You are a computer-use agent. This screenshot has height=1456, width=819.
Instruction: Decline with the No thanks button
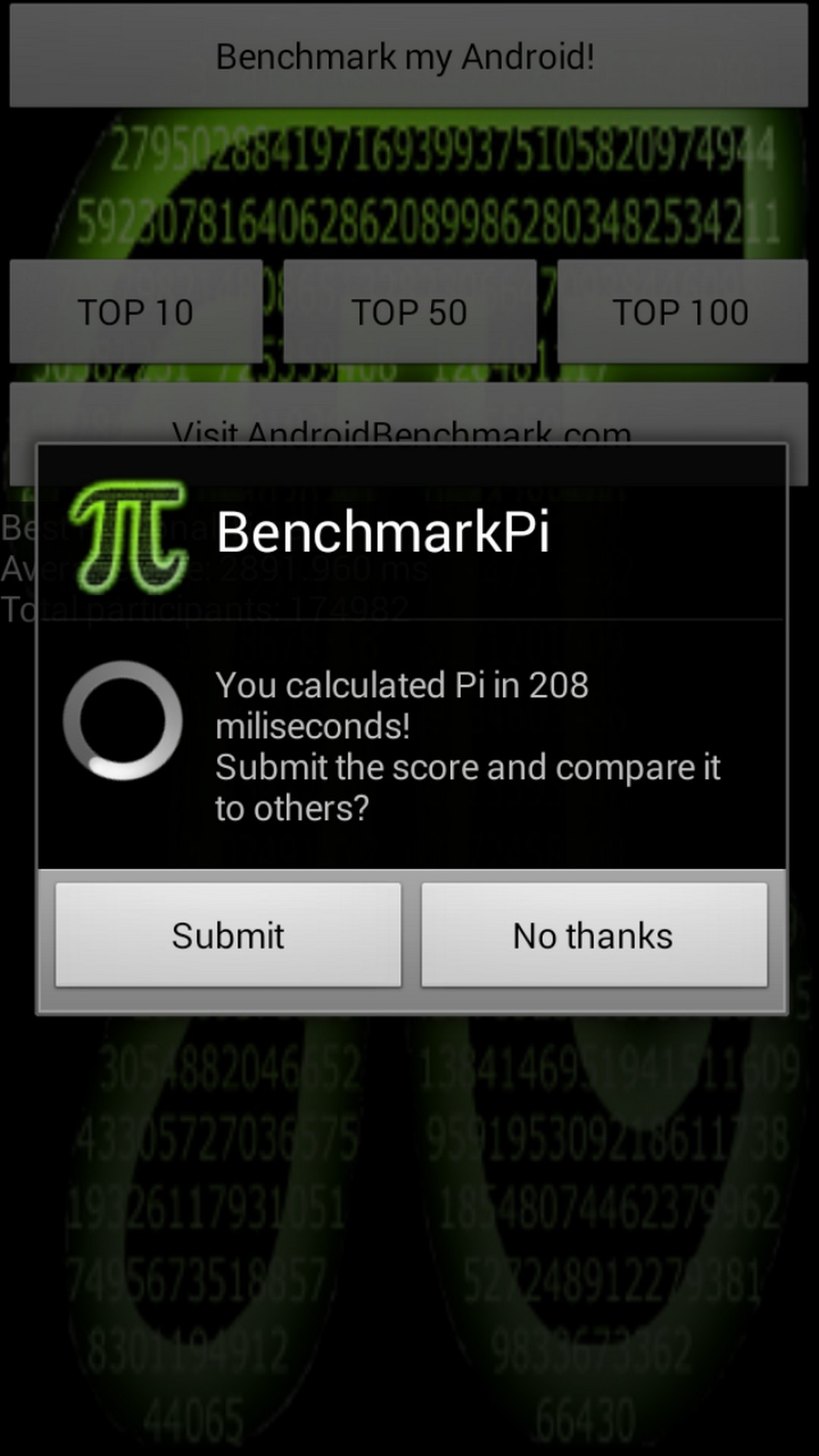click(x=594, y=934)
